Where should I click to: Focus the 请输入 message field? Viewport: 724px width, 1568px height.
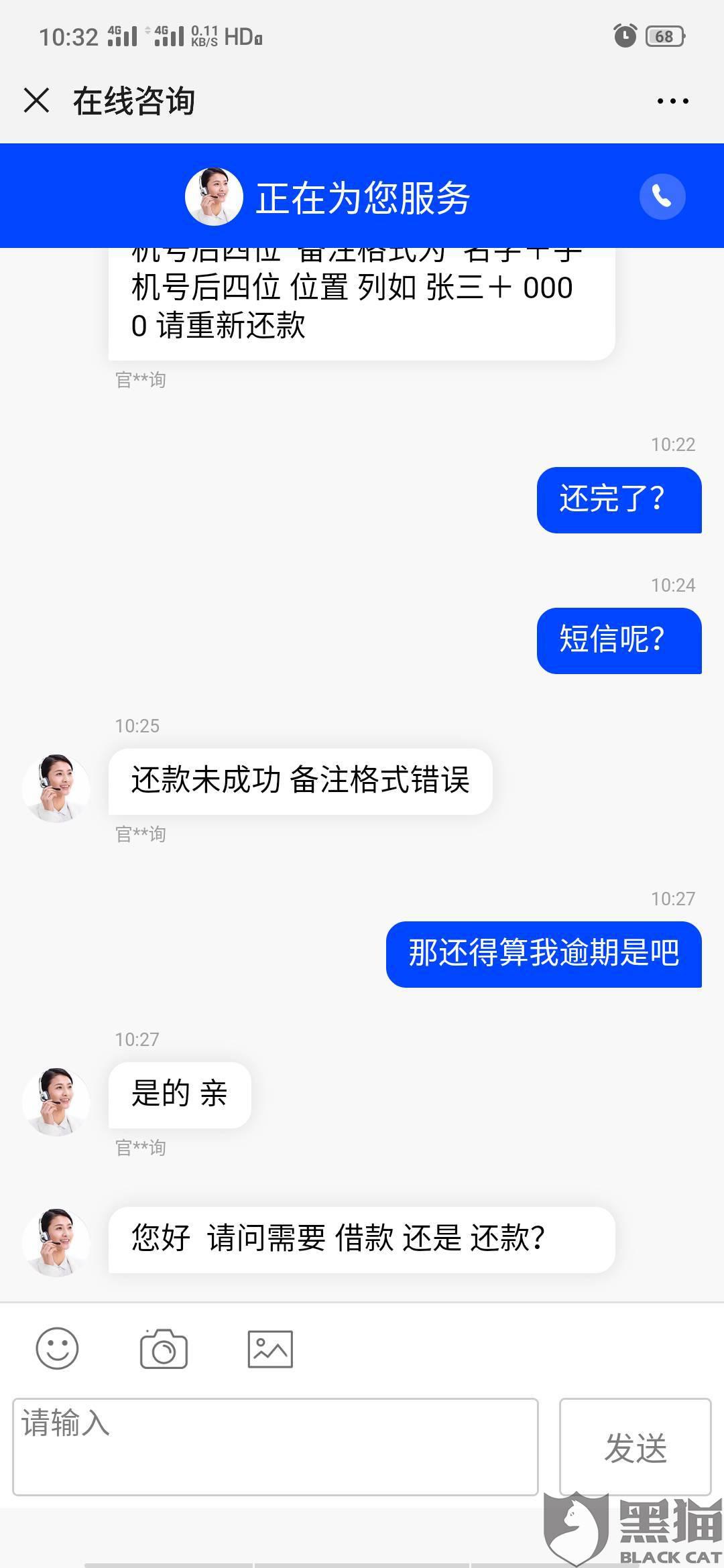275,1447
